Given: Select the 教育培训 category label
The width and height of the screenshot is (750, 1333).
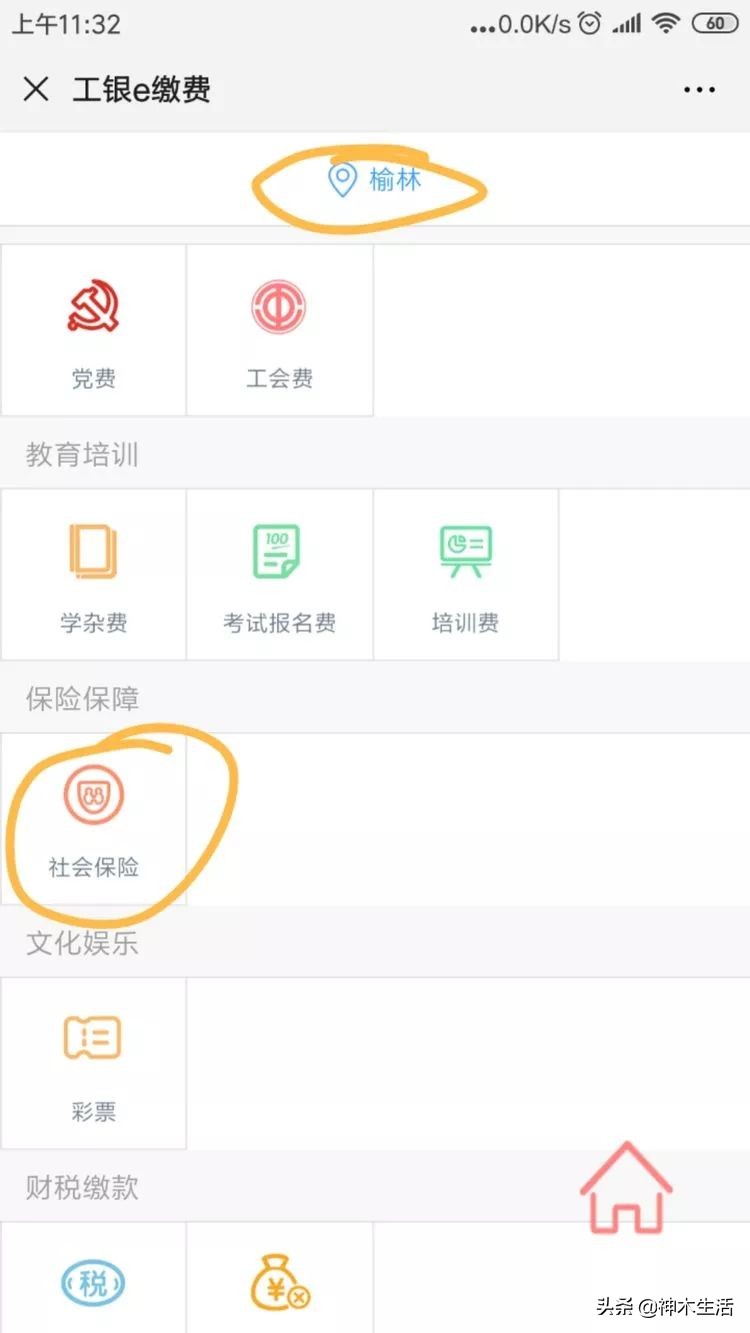Looking at the screenshot, I should click(x=80, y=455).
